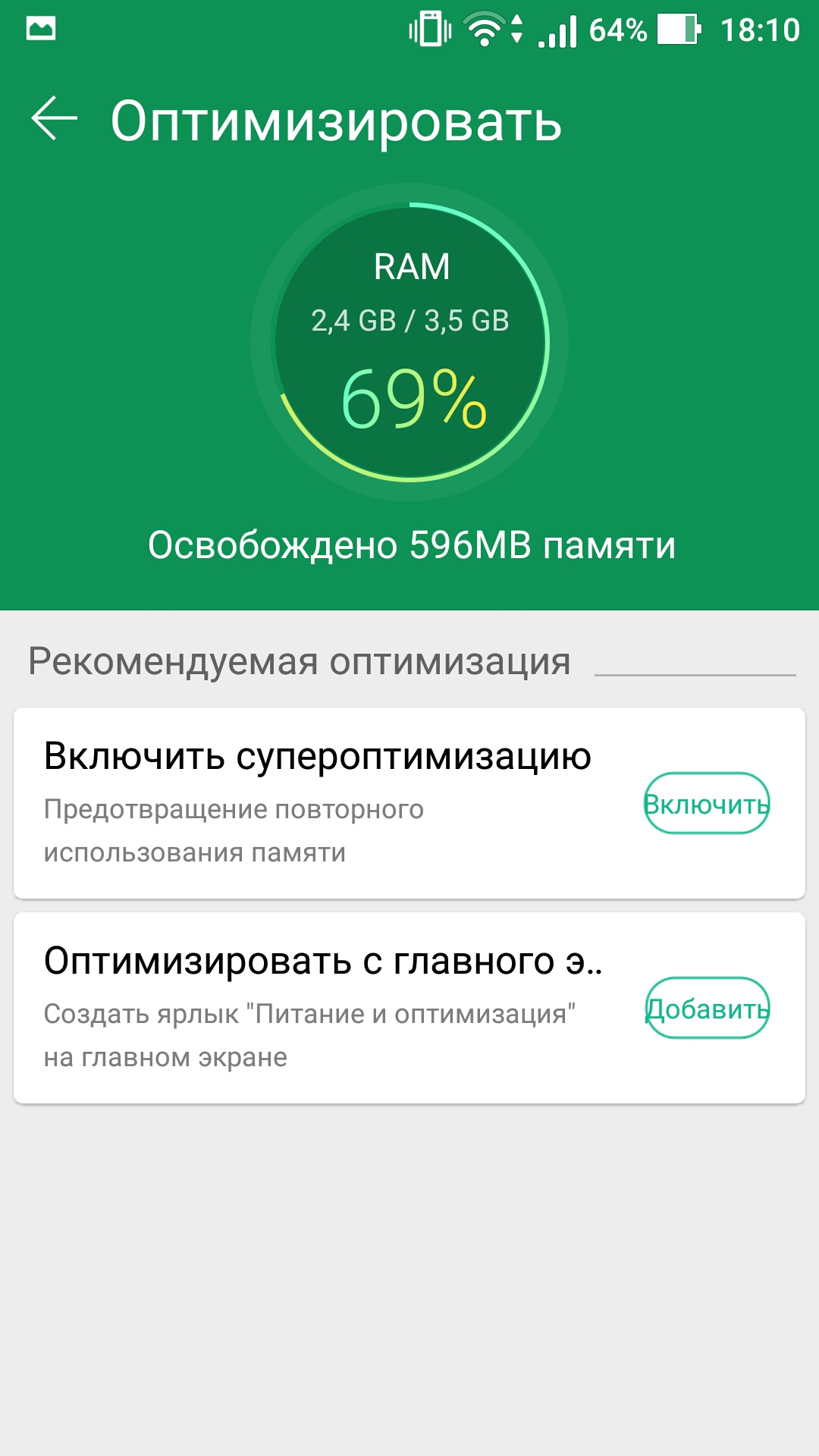Tap the Включить button for superoptimization

(707, 803)
